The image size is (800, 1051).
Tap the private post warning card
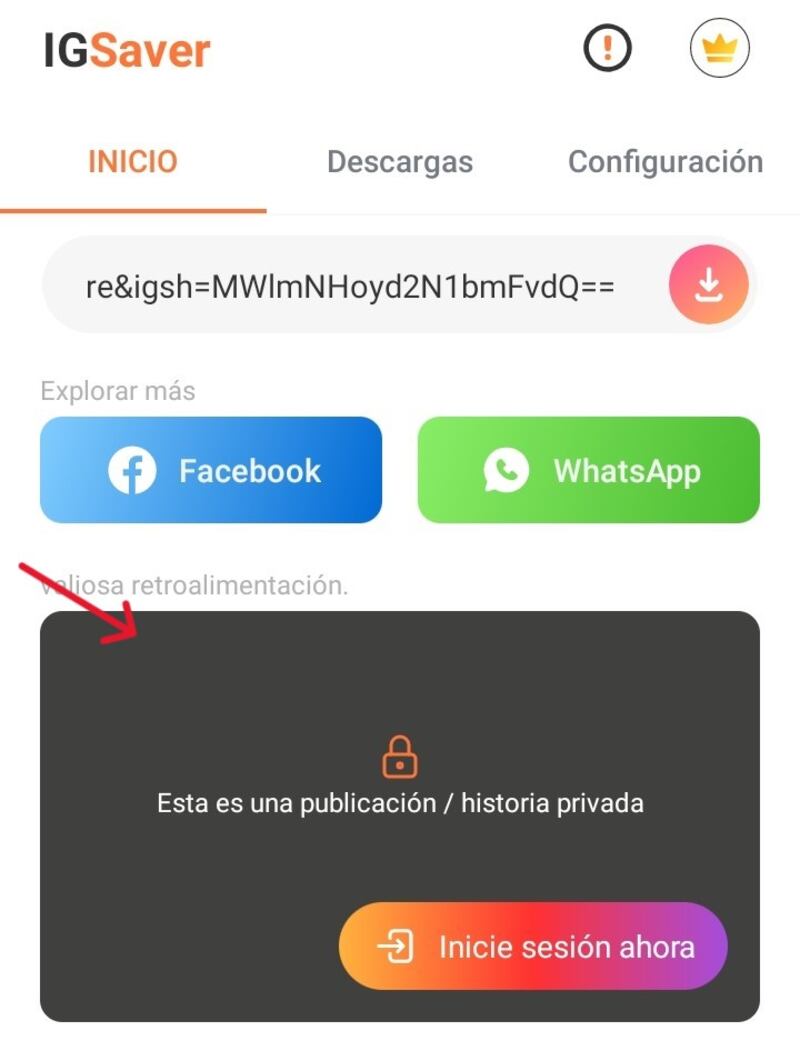click(401, 680)
